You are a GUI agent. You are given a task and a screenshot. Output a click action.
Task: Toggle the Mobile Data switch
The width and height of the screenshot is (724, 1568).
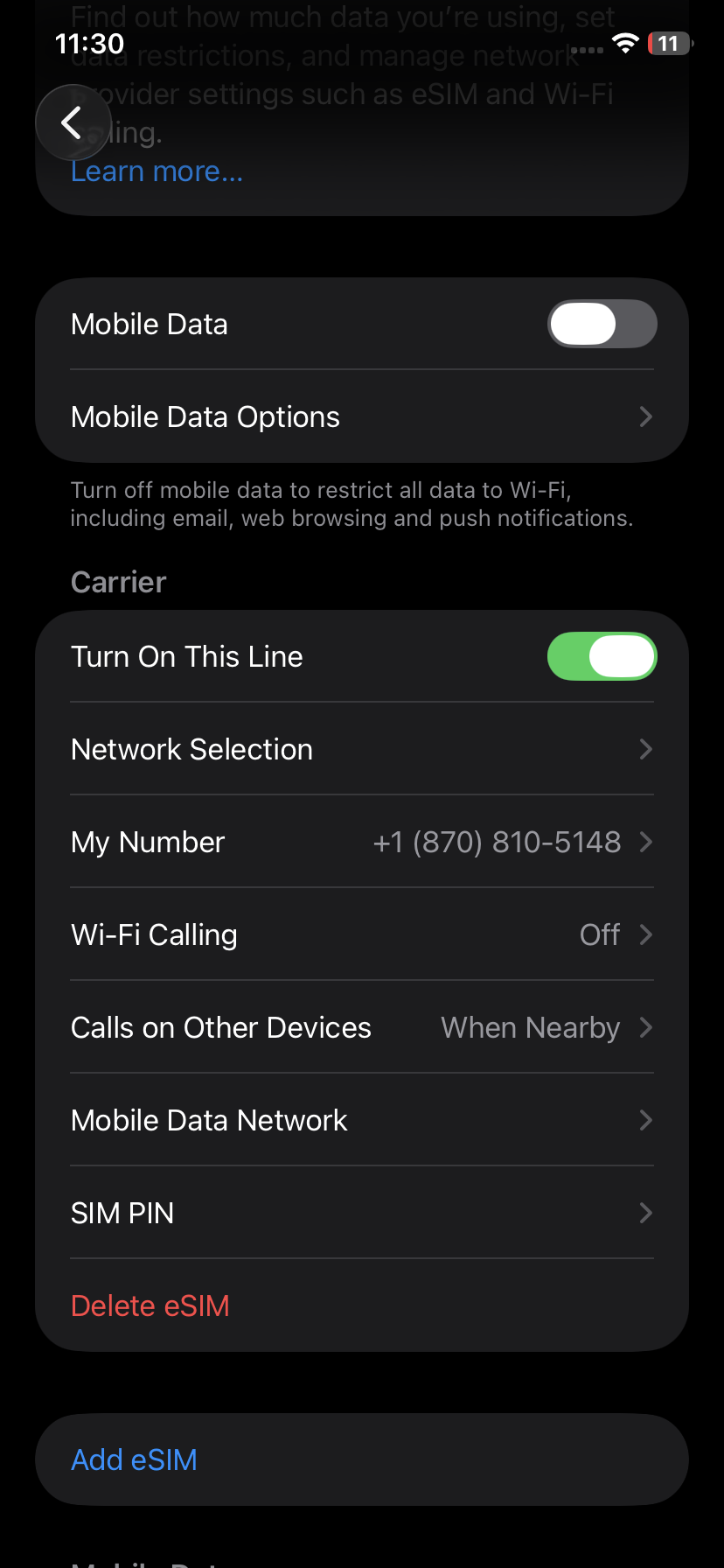point(602,324)
